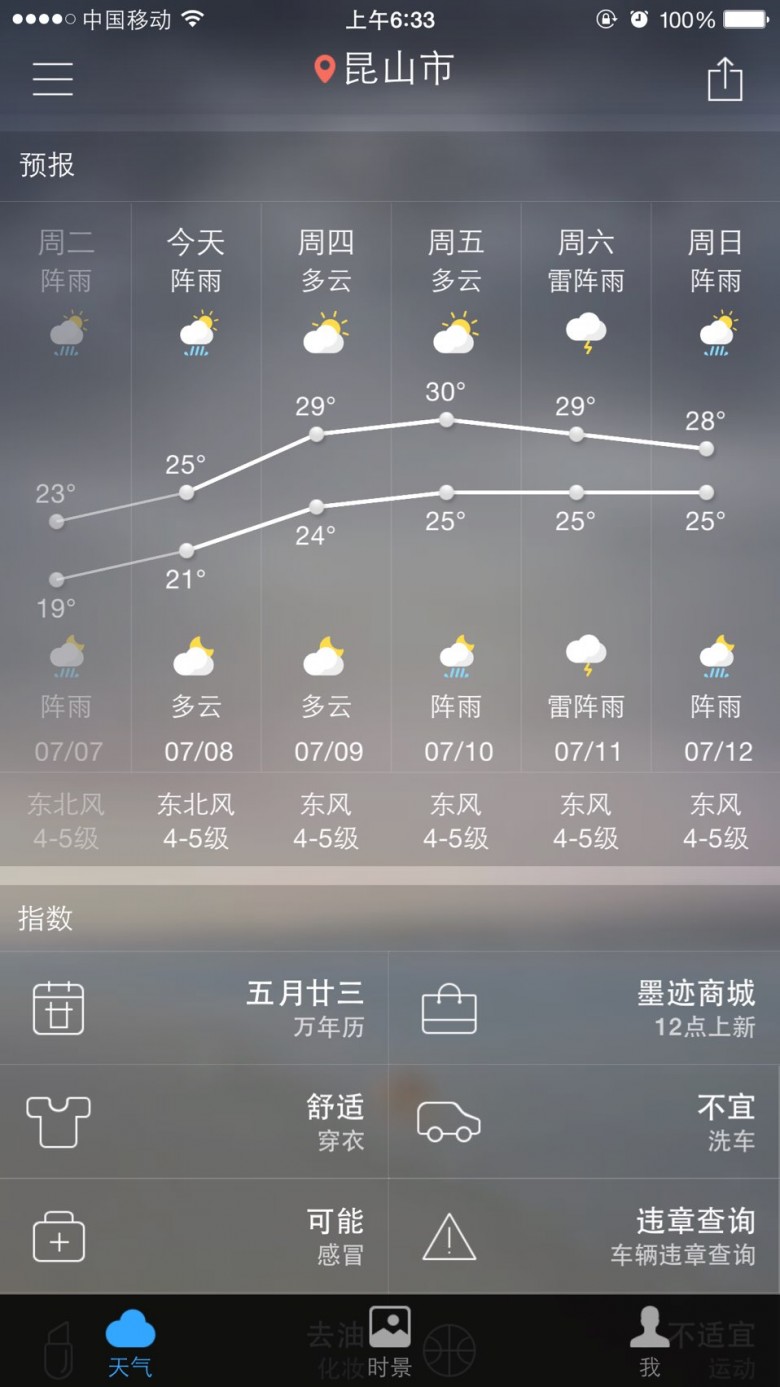Open 墨迹商城 shop entry

(585, 1008)
